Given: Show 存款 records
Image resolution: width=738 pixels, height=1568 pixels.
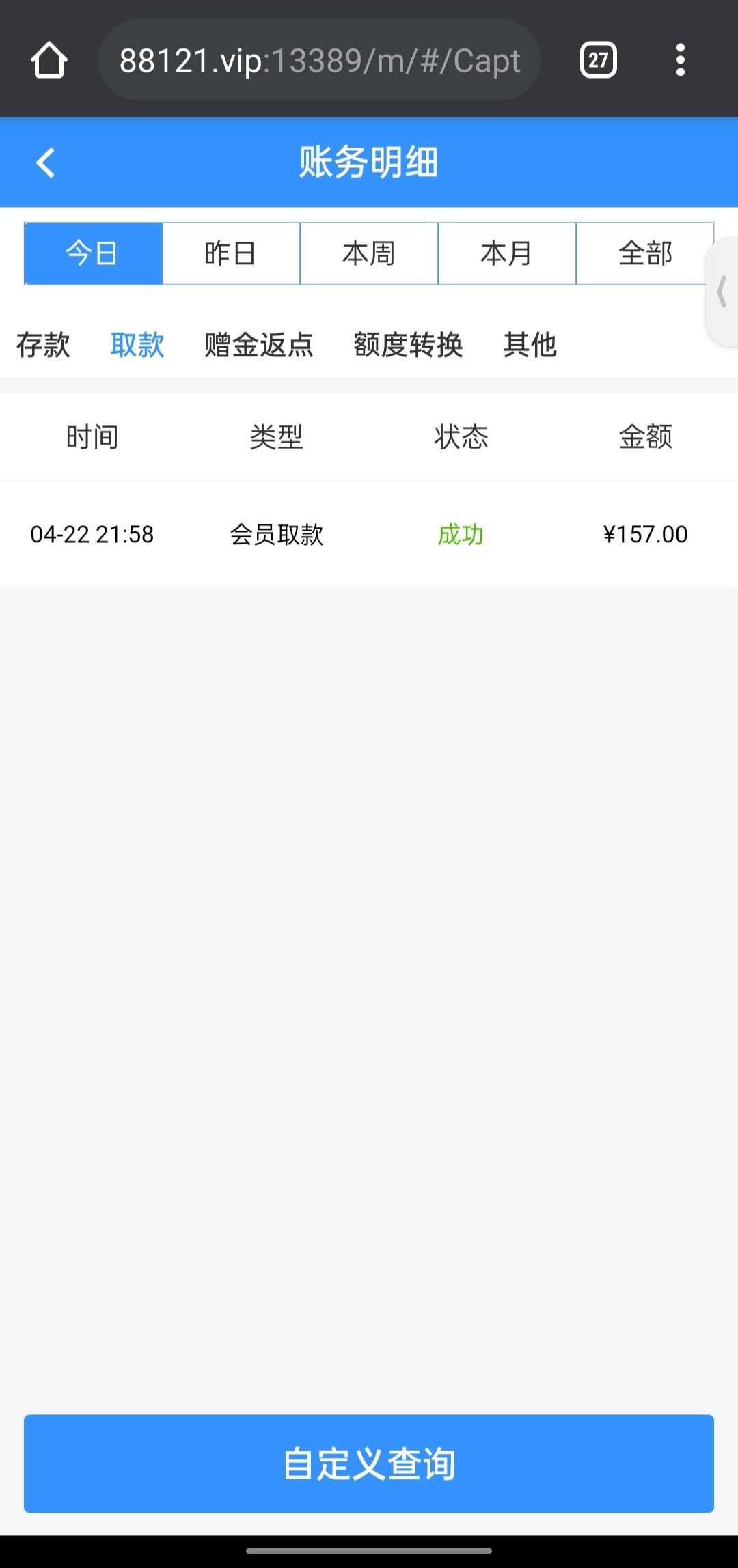Looking at the screenshot, I should [x=43, y=345].
